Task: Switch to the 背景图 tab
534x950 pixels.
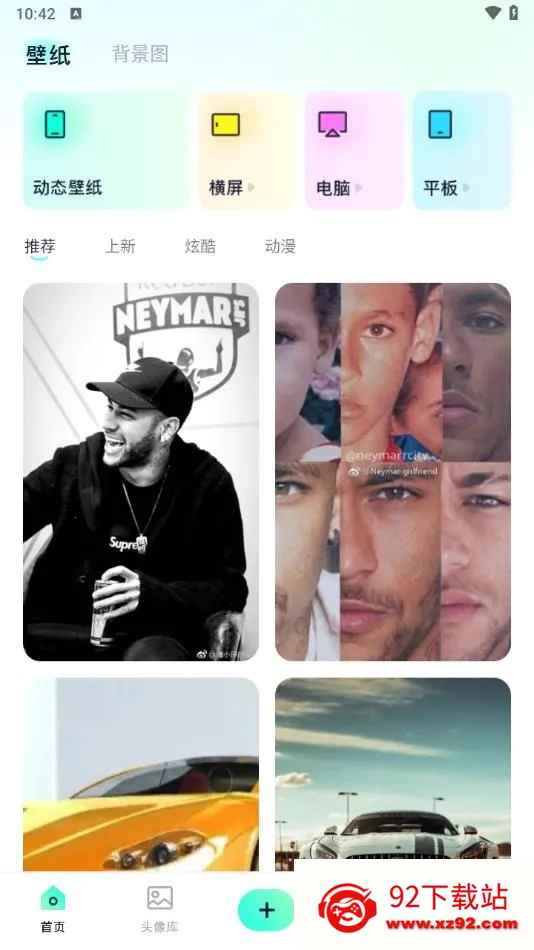Action: point(140,54)
